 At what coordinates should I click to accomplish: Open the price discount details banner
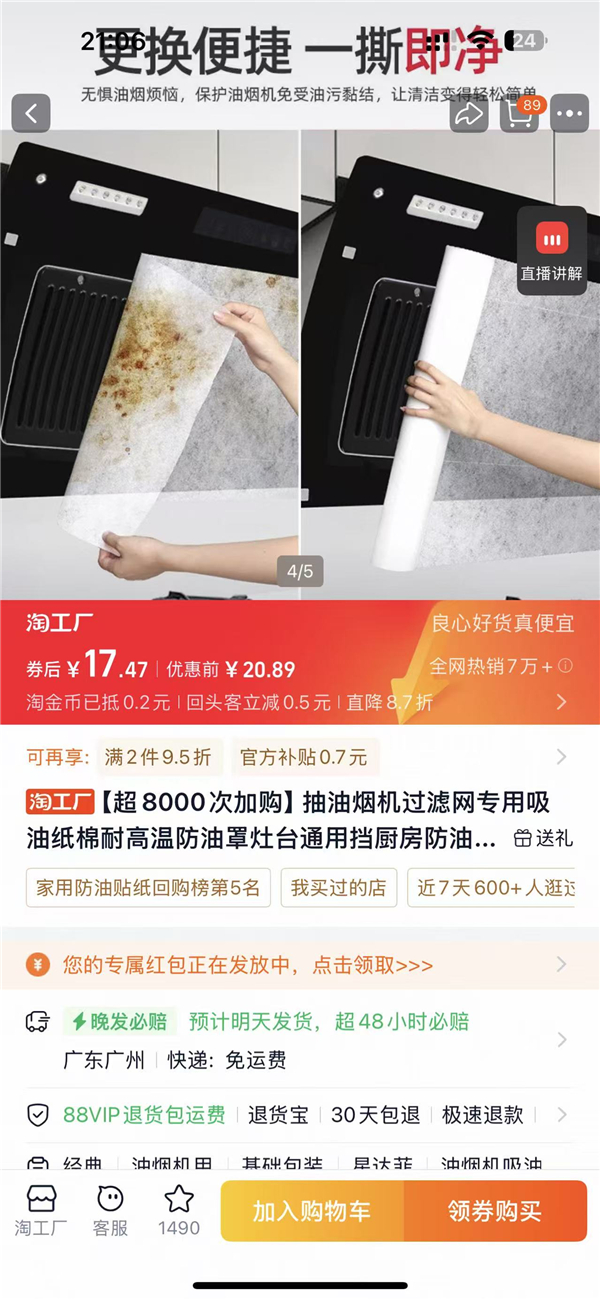[300, 662]
